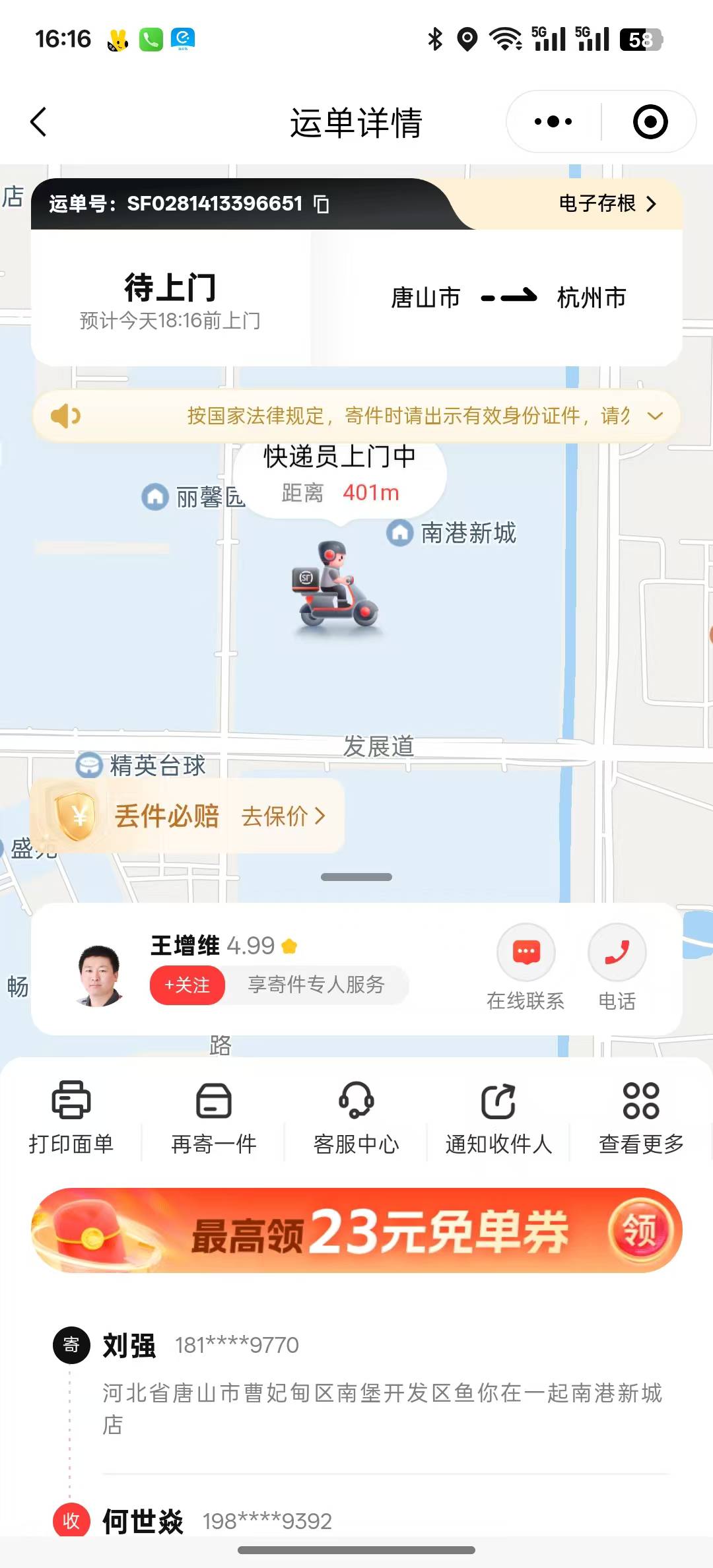
Task: Open the 电子存根 electronic receipt
Action: click(x=607, y=204)
